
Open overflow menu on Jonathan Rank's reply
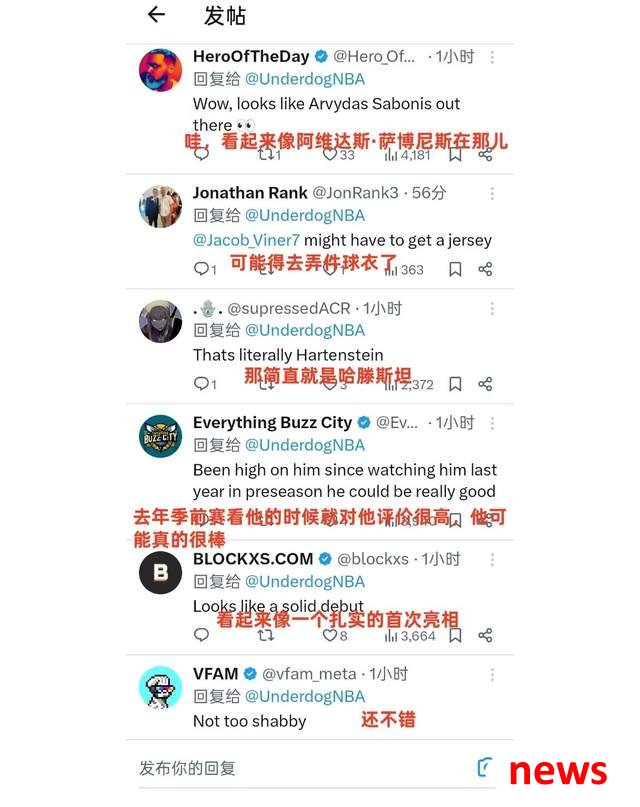(491, 193)
